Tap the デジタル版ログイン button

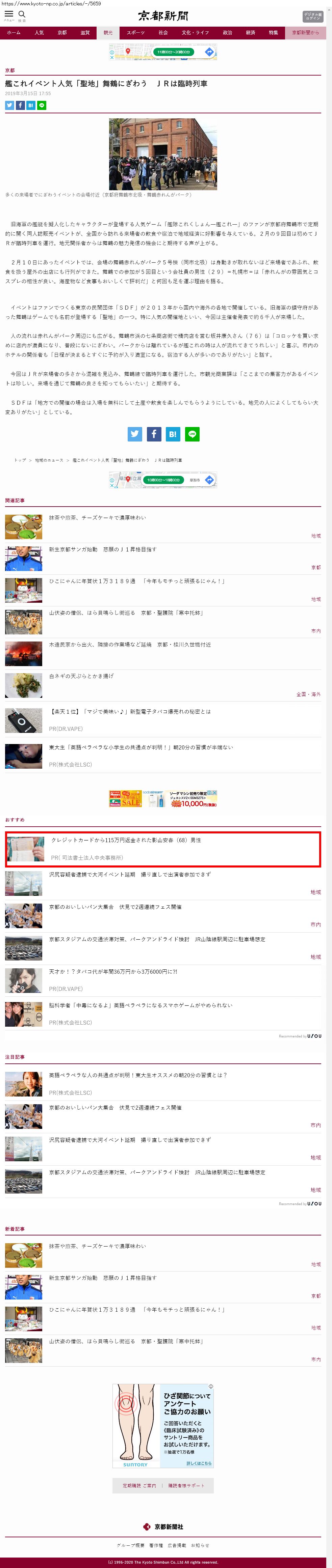point(312,16)
